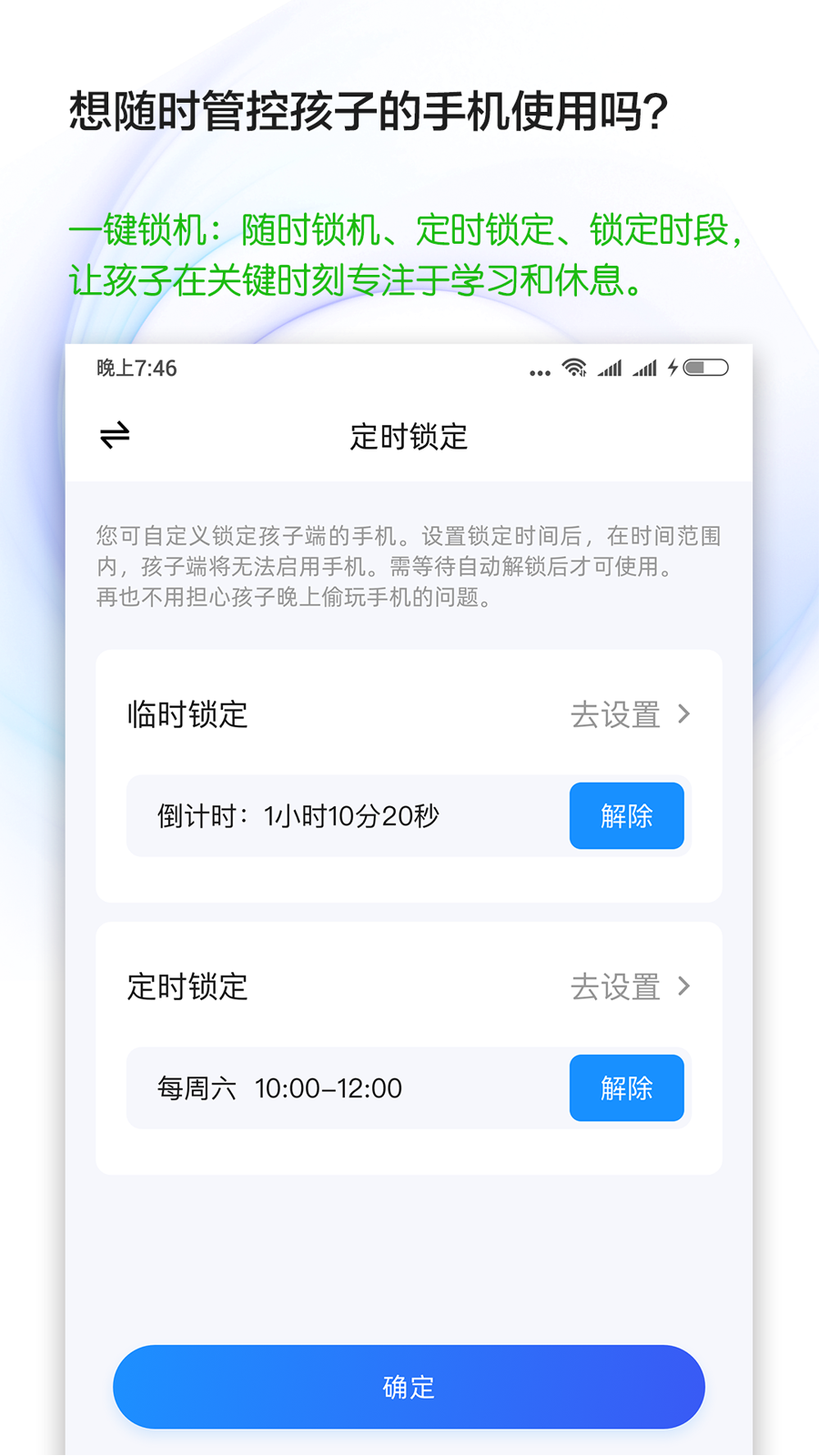The width and height of the screenshot is (819, 1456).
Task: Tap the blue 确定 confirm button
Action: (409, 1387)
